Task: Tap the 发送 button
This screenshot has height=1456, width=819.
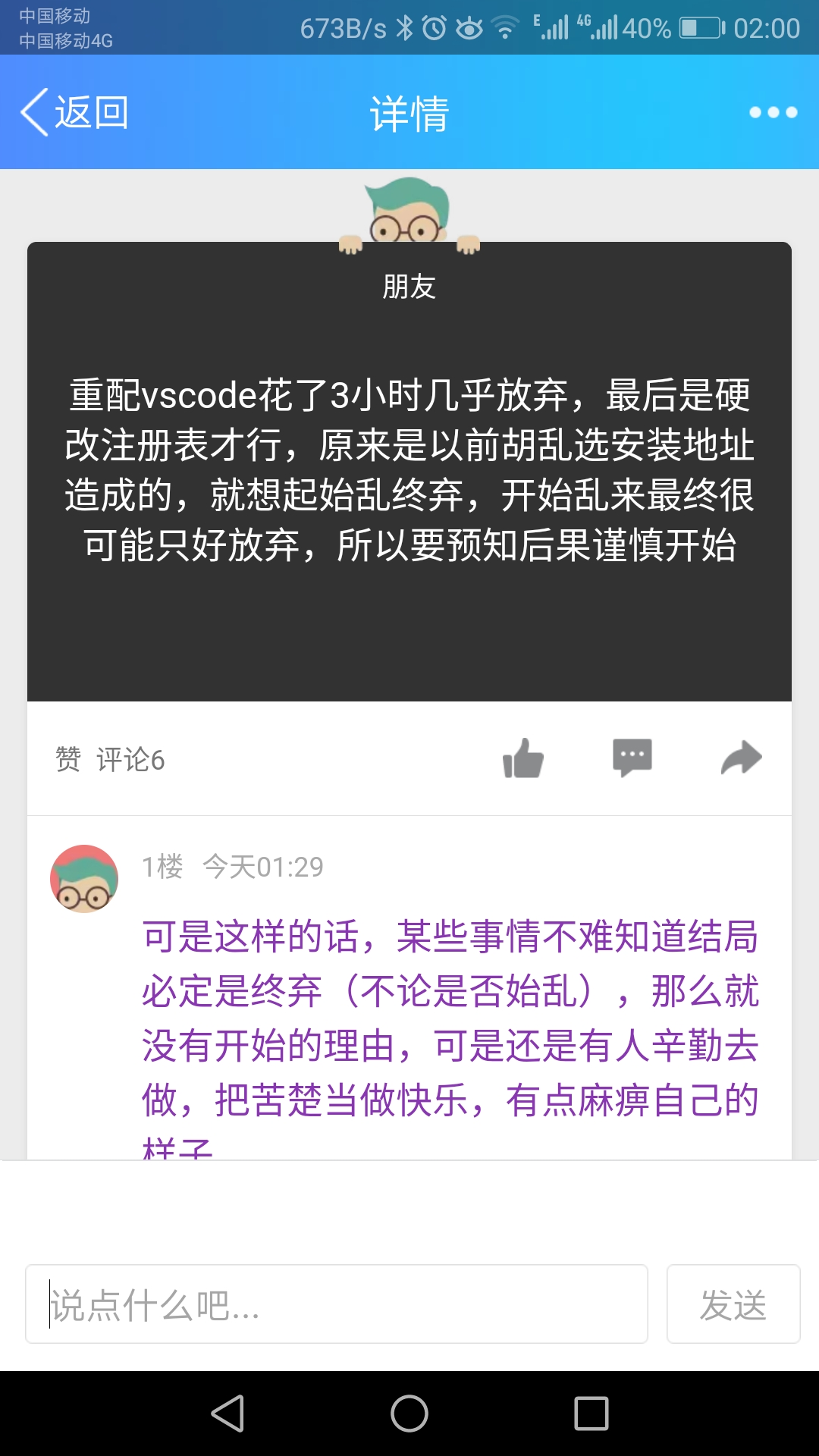Action: pos(733,1304)
